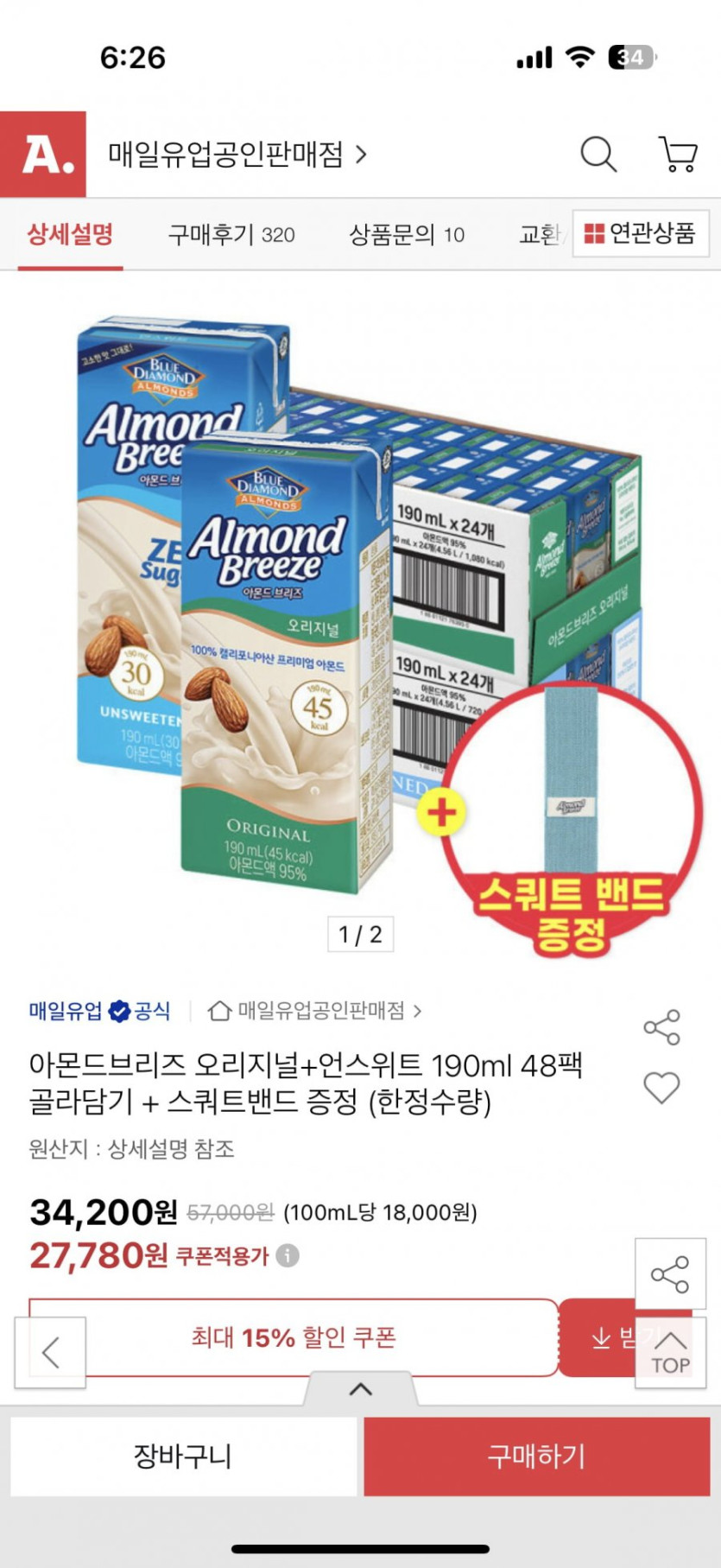The width and height of the screenshot is (721, 1568).
Task: Add product to wishlist heart
Action: coord(661,1088)
